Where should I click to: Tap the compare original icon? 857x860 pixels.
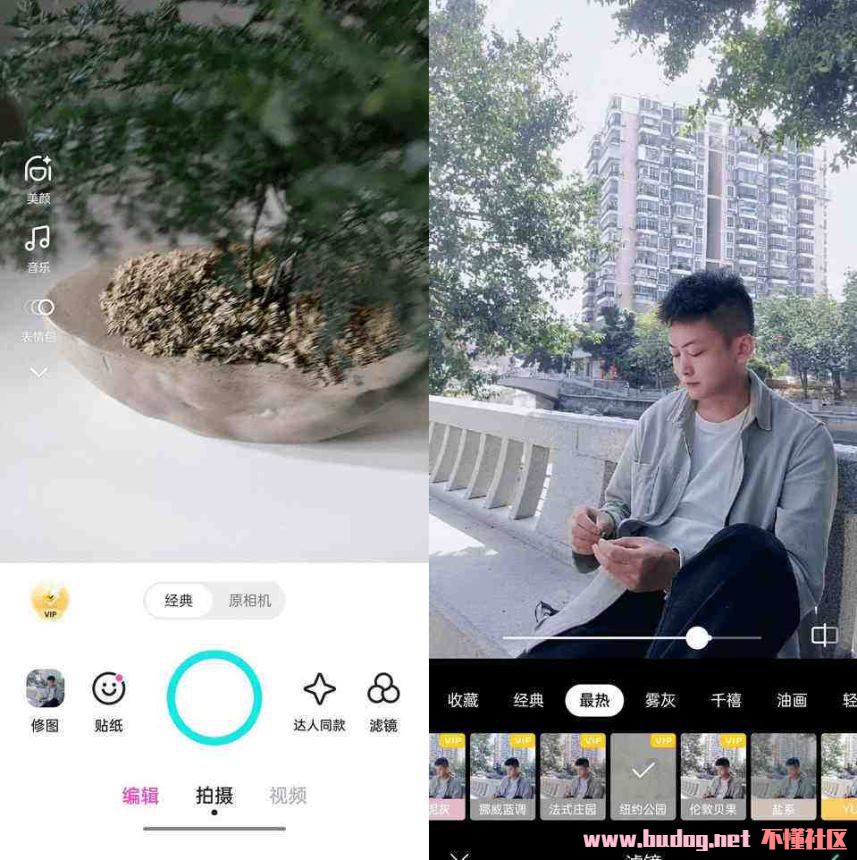coord(824,636)
